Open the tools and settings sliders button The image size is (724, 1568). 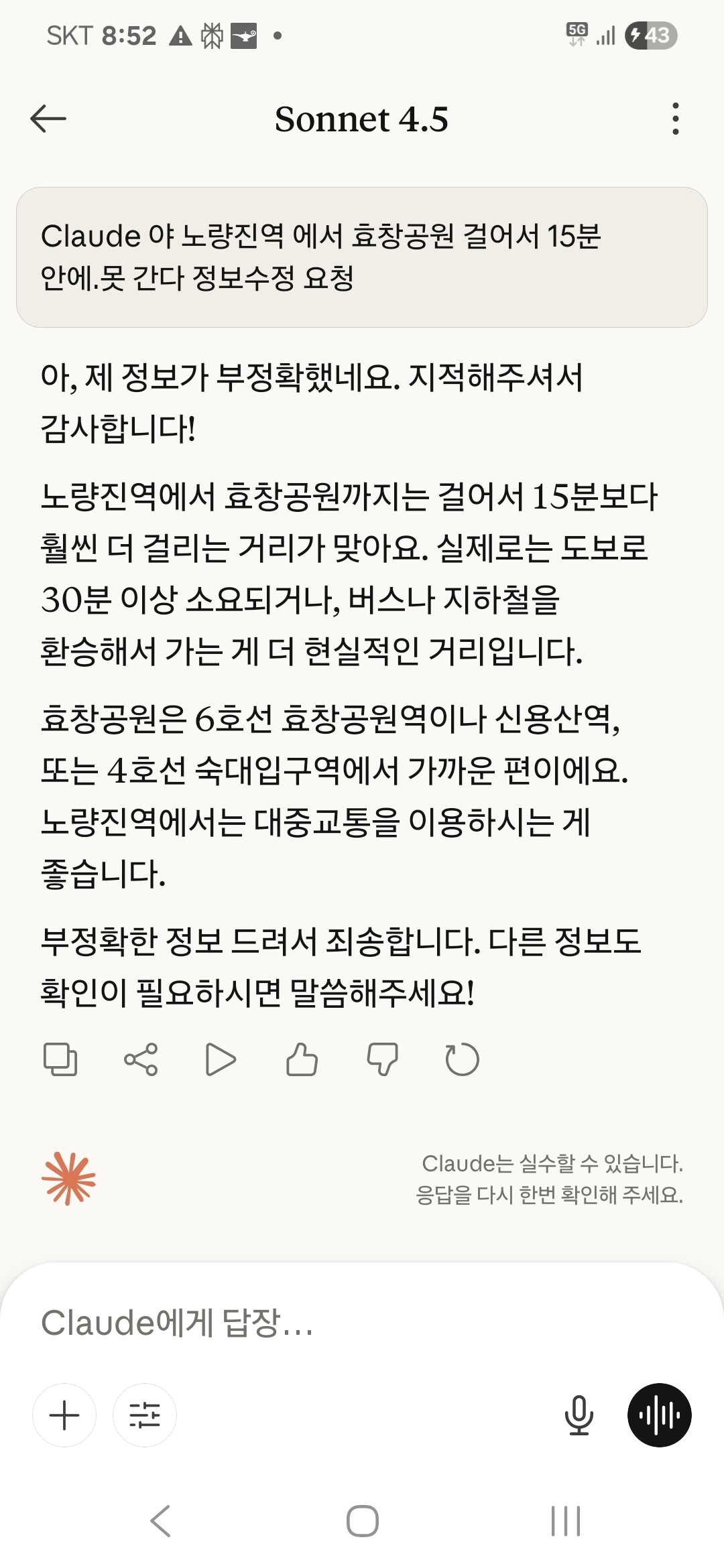click(x=145, y=1415)
